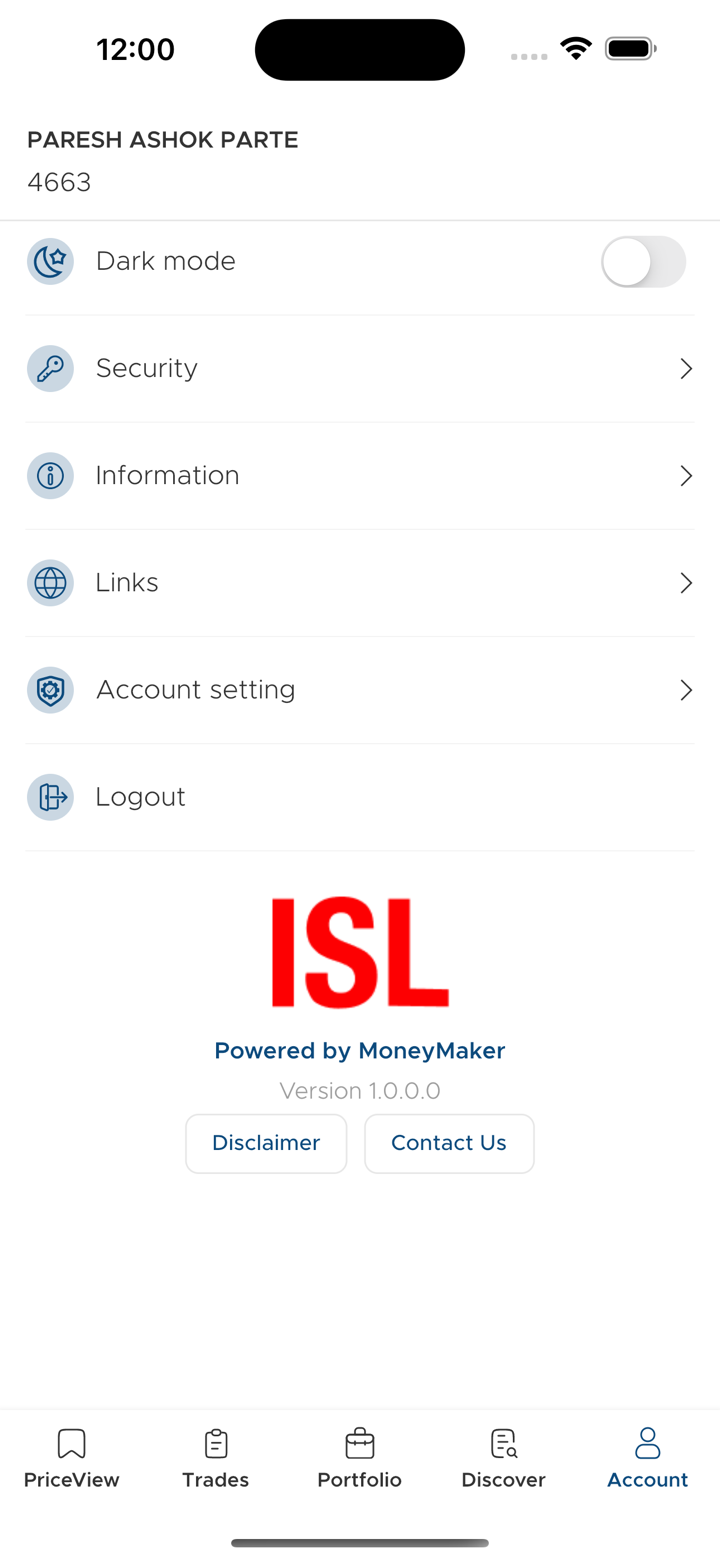Go to the Discover tab
This screenshot has height=1561, width=720.
(x=504, y=1460)
